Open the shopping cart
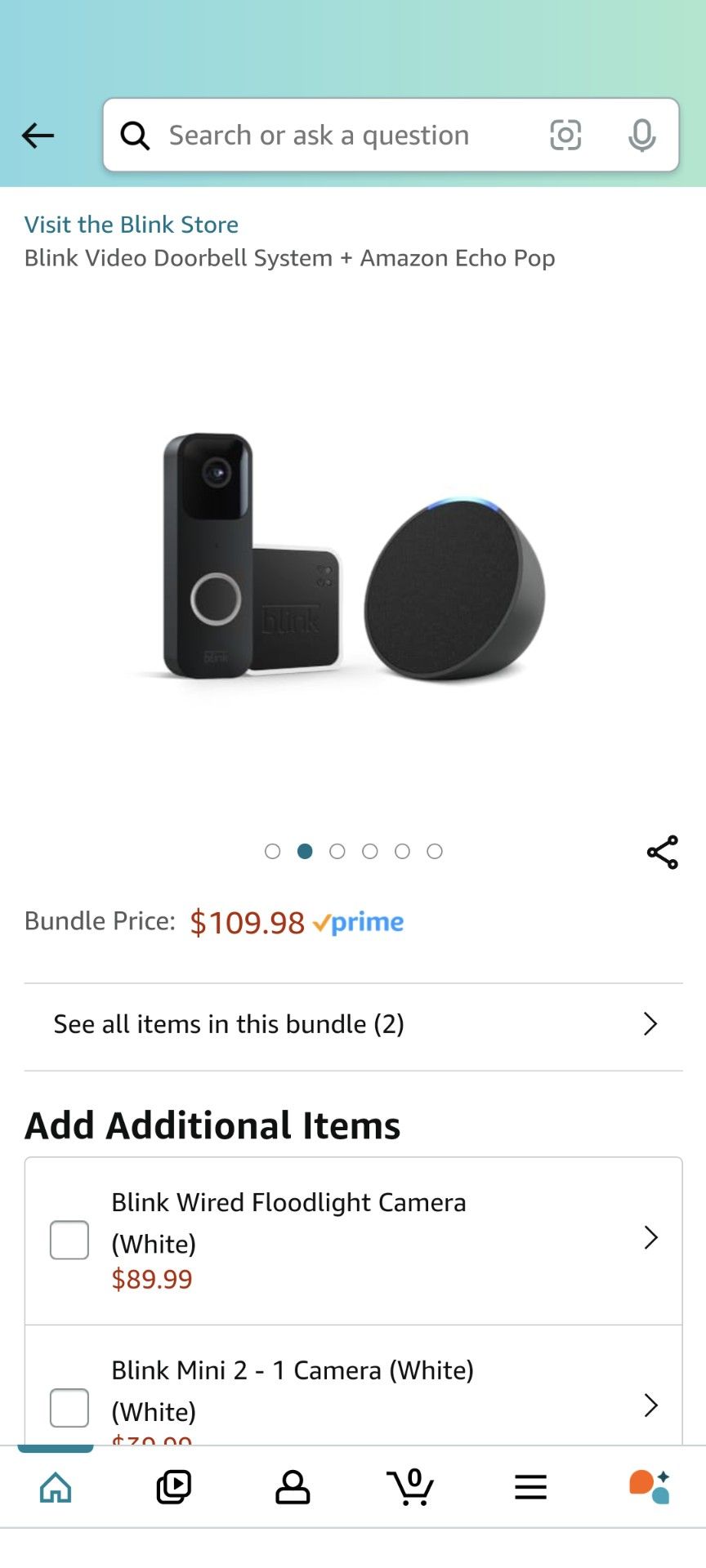706x1568 pixels. click(411, 1487)
